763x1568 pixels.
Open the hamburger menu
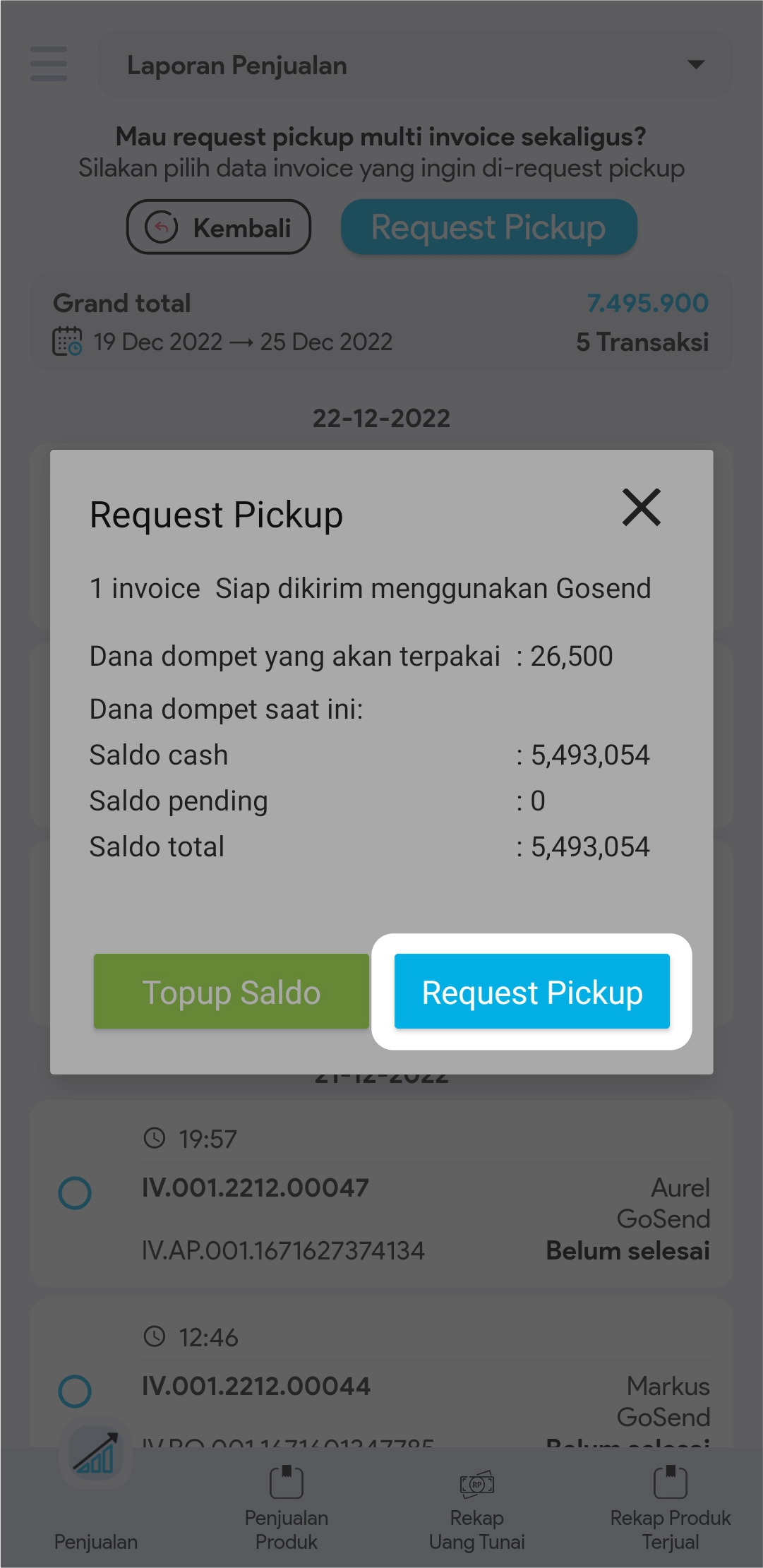click(49, 64)
